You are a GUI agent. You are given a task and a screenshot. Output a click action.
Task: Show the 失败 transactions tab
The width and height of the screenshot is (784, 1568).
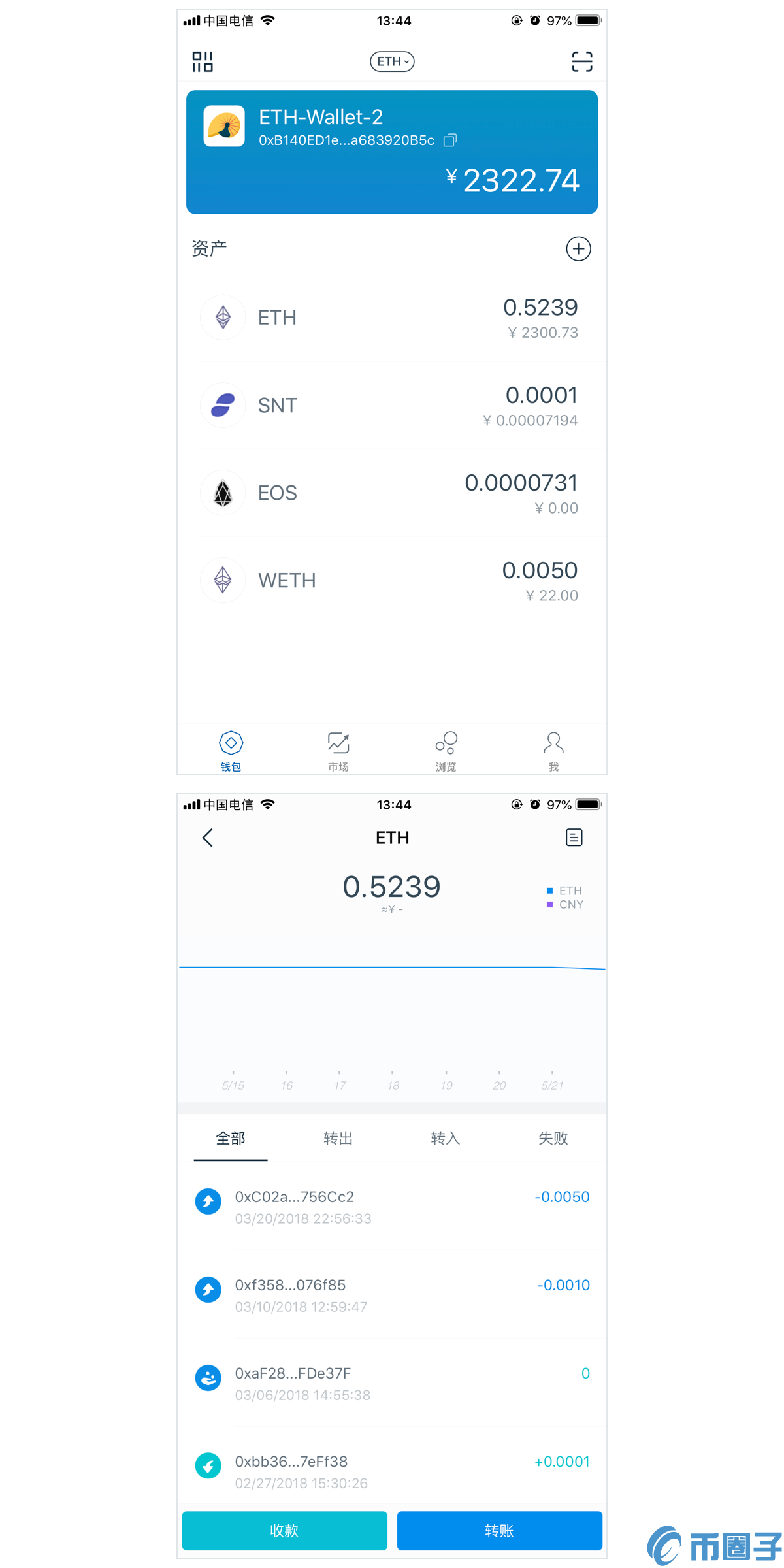pos(553,1138)
